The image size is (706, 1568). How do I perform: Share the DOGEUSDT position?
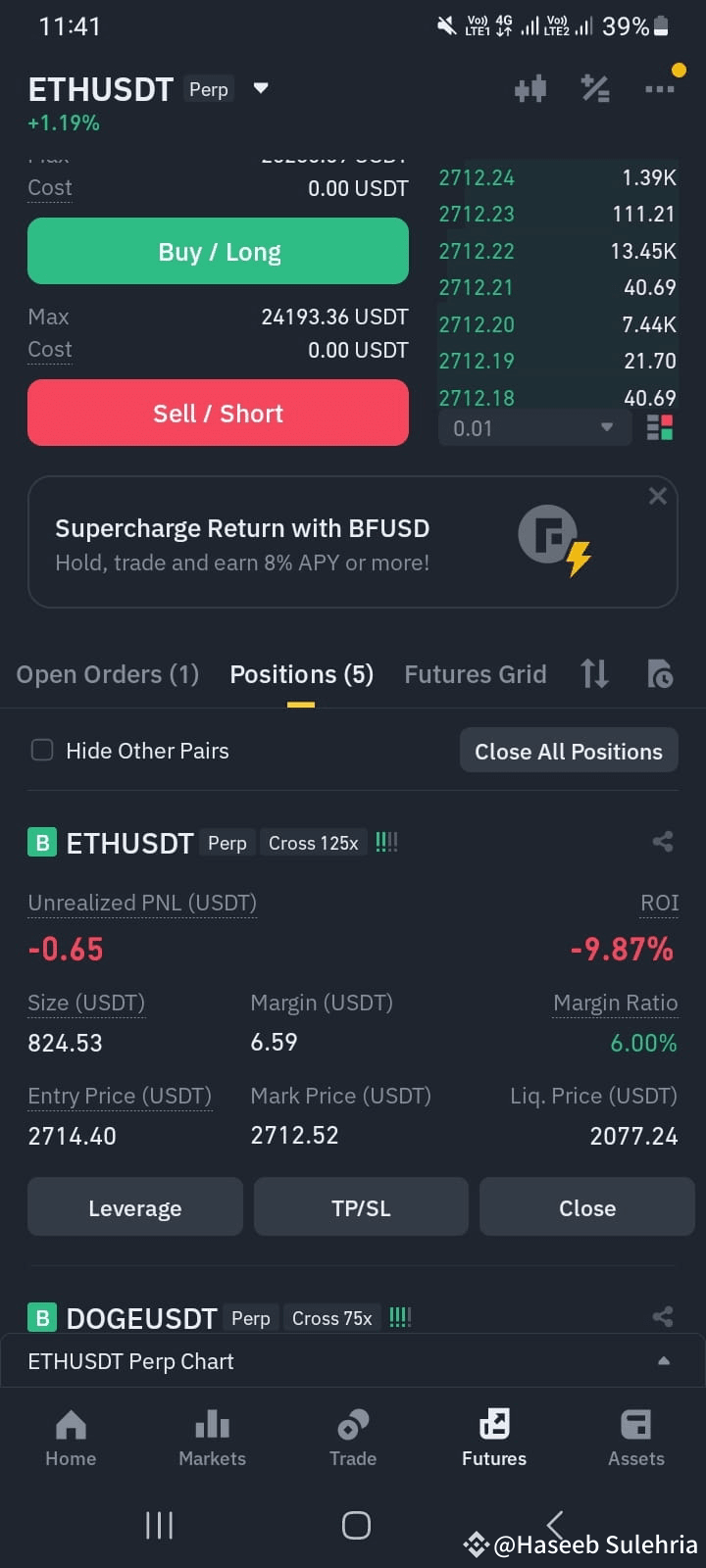662,1317
